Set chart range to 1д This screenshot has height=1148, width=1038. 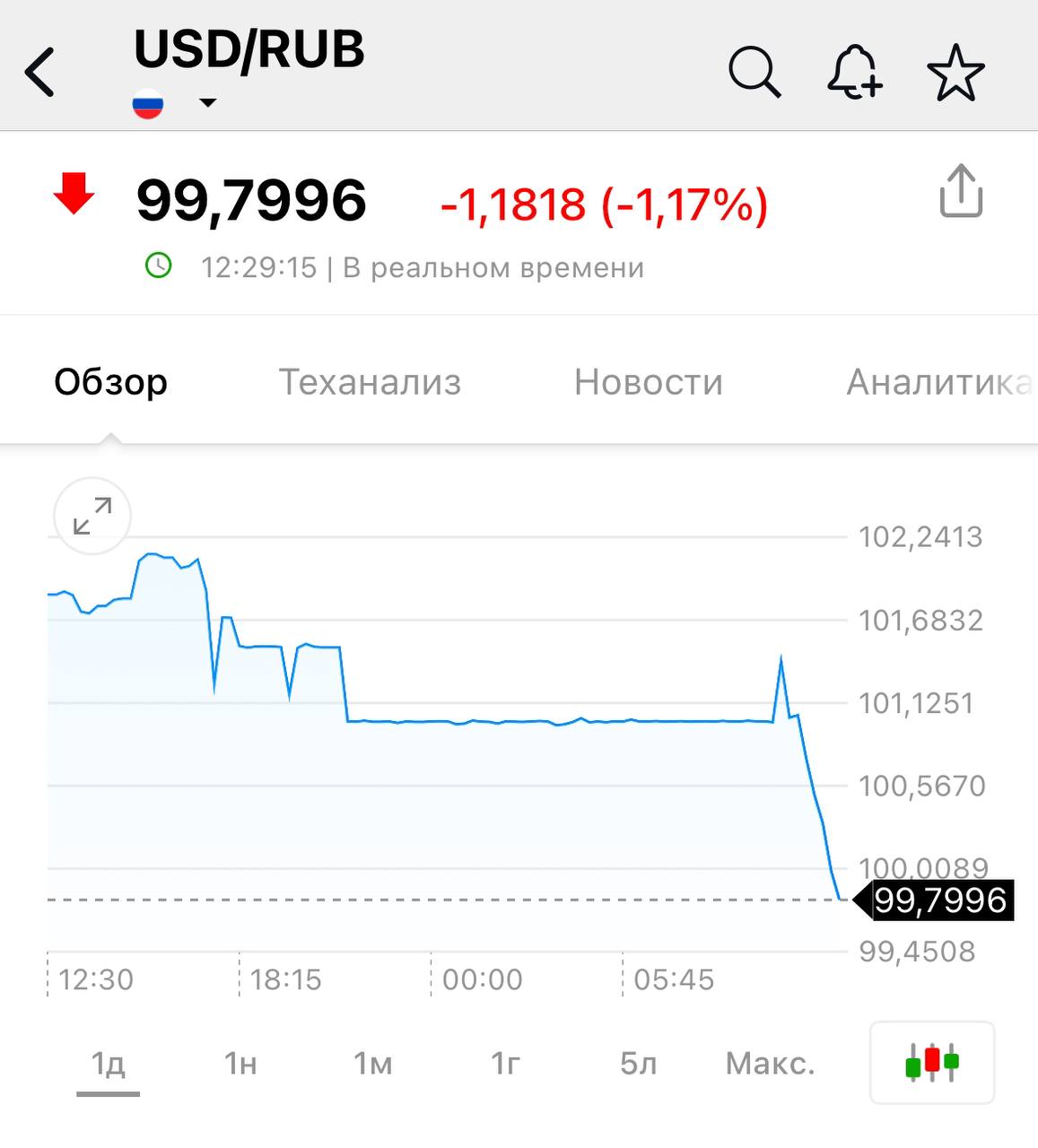[109, 1064]
